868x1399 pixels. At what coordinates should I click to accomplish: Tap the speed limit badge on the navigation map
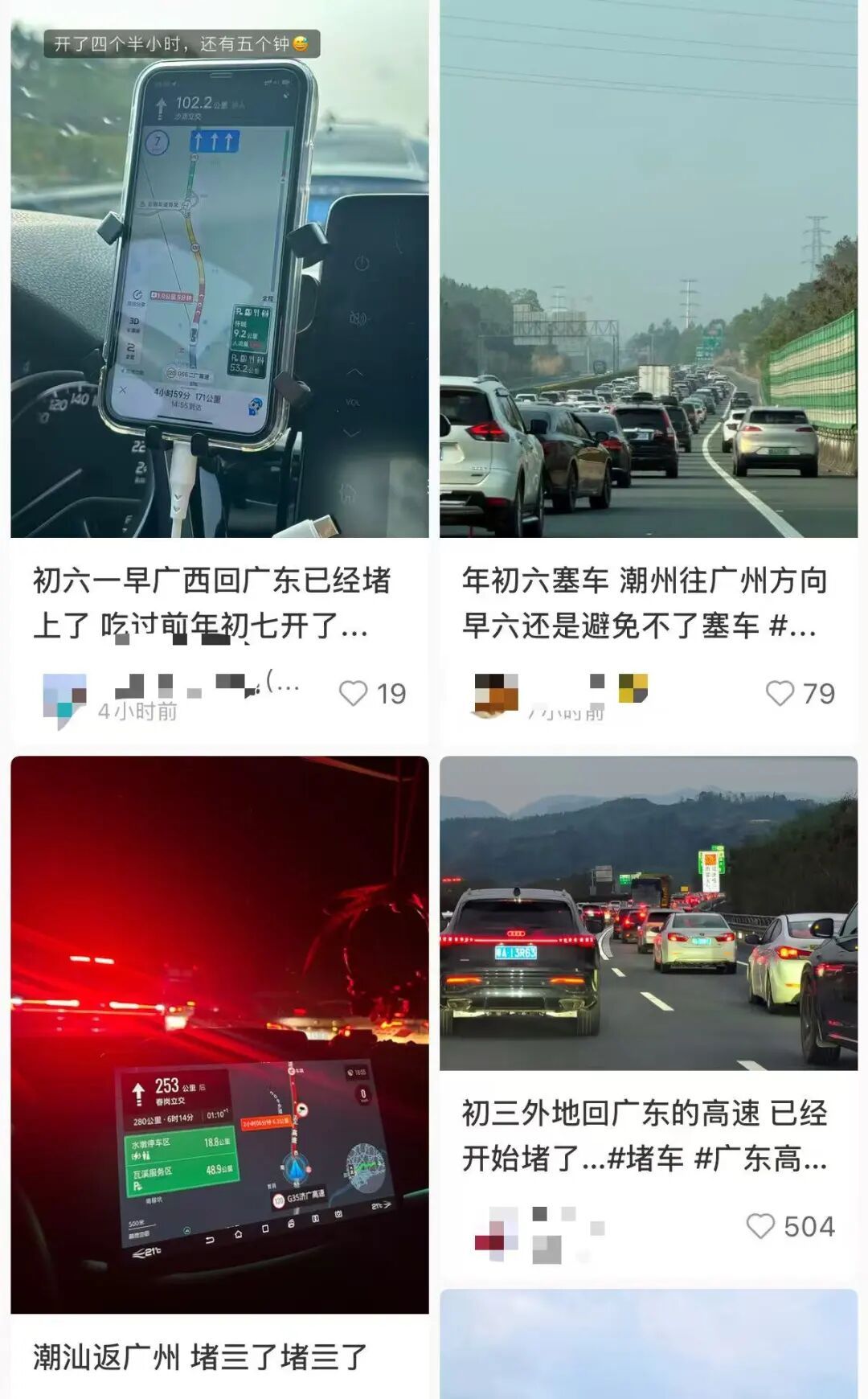pyautogui.click(x=157, y=141)
